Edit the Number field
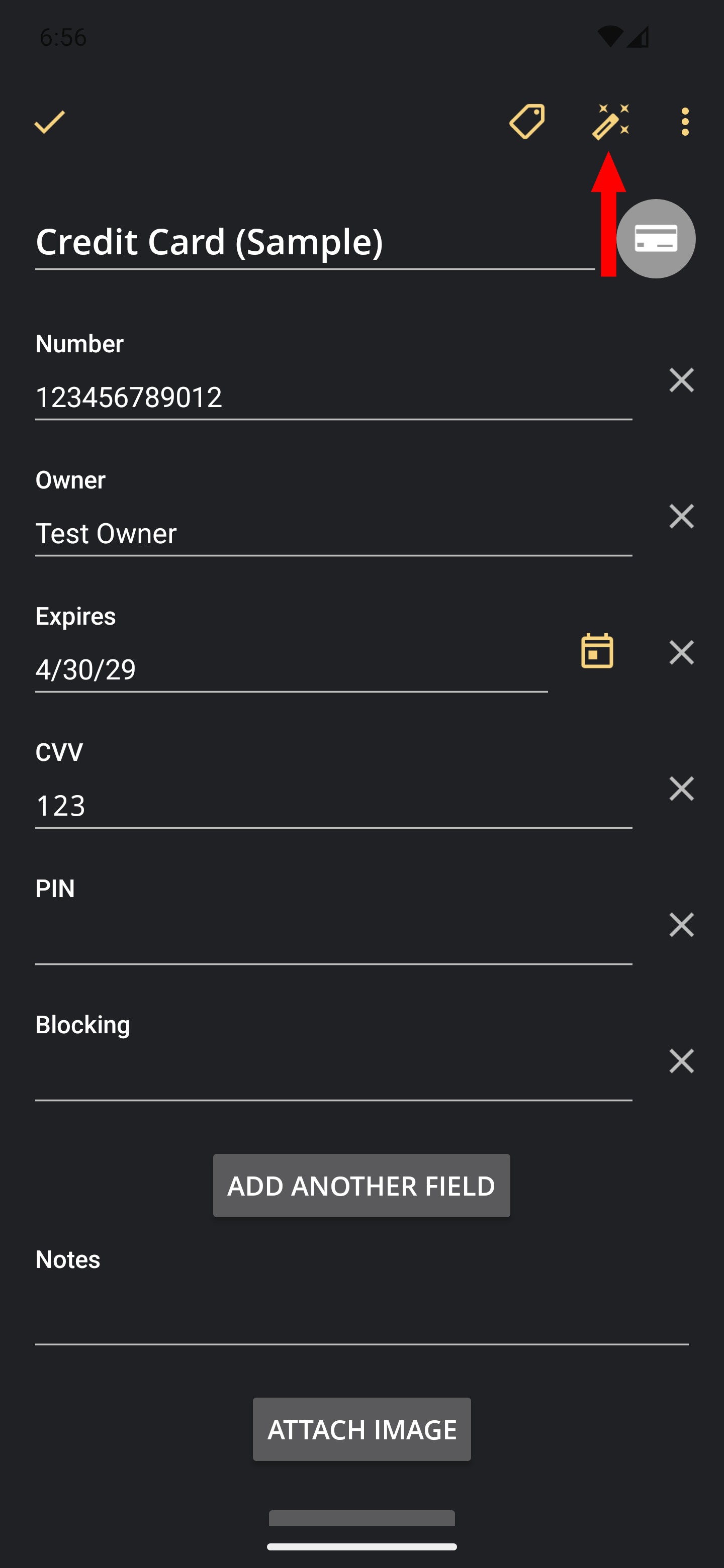The width and height of the screenshot is (724, 1568). pyautogui.click(x=334, y=398)
